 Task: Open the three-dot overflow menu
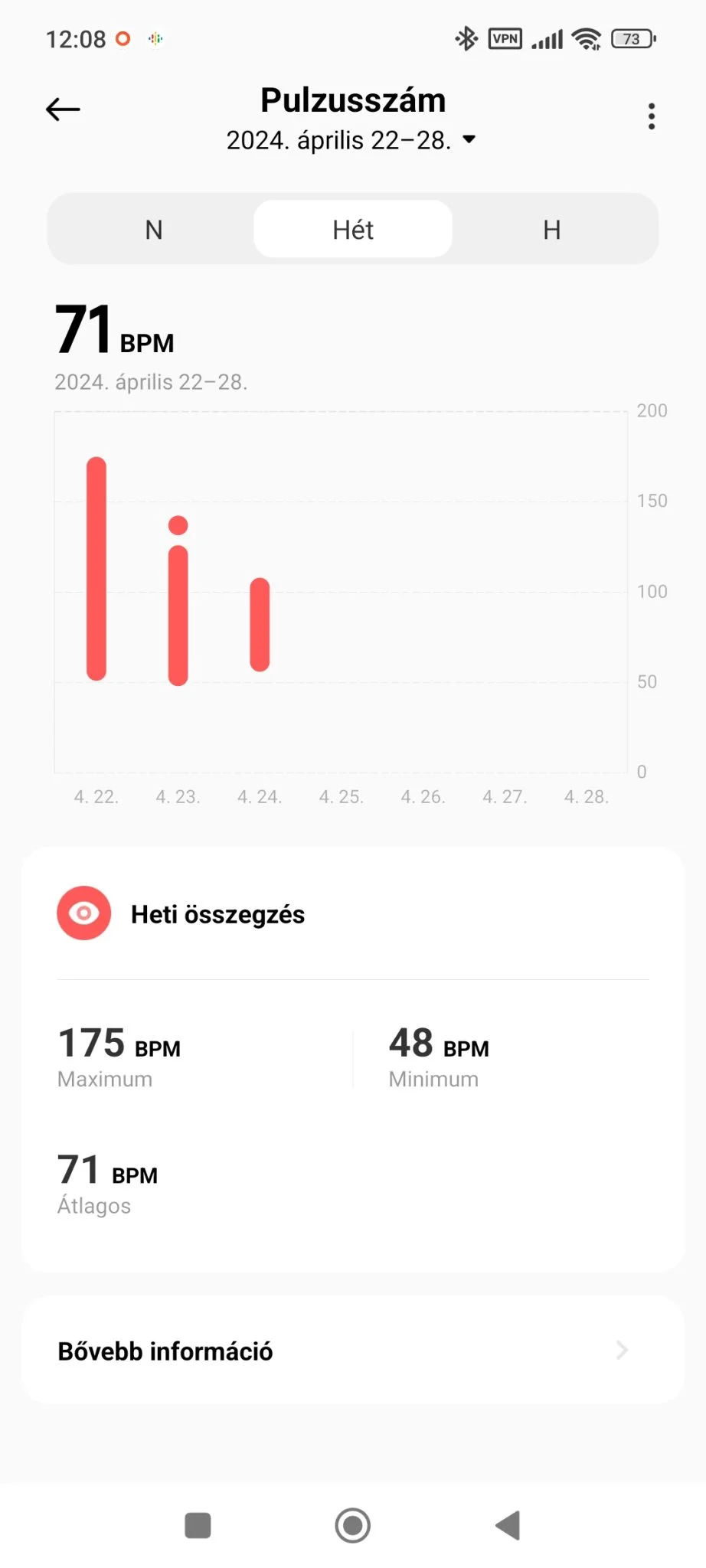[652, 116]
